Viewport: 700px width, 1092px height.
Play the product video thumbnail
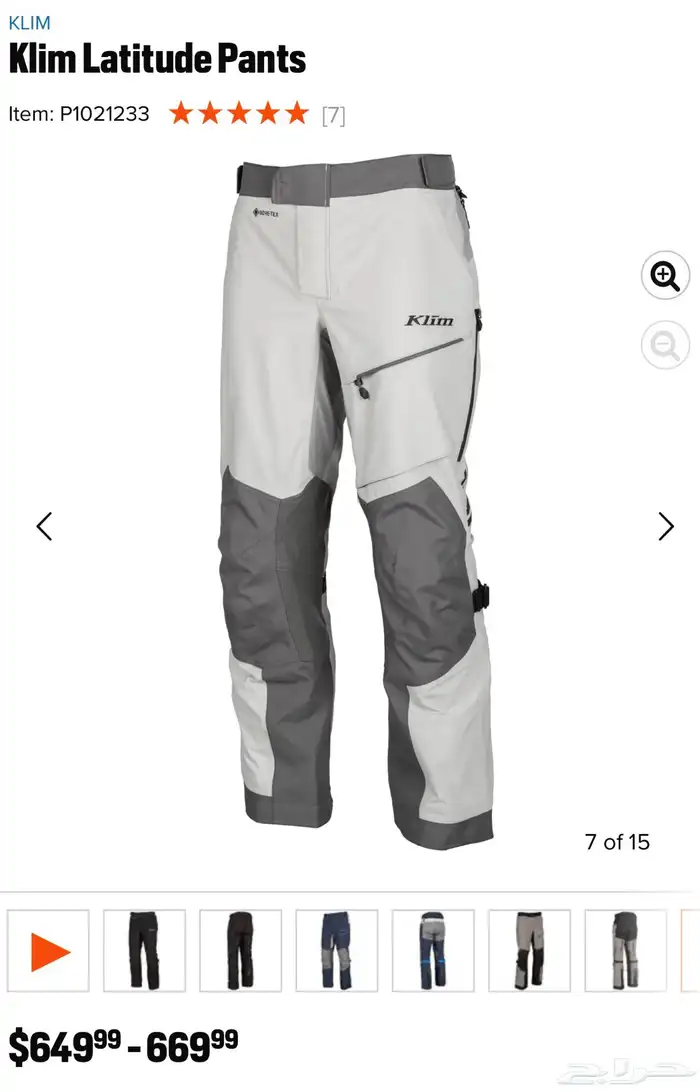click(x=48, y=951)
